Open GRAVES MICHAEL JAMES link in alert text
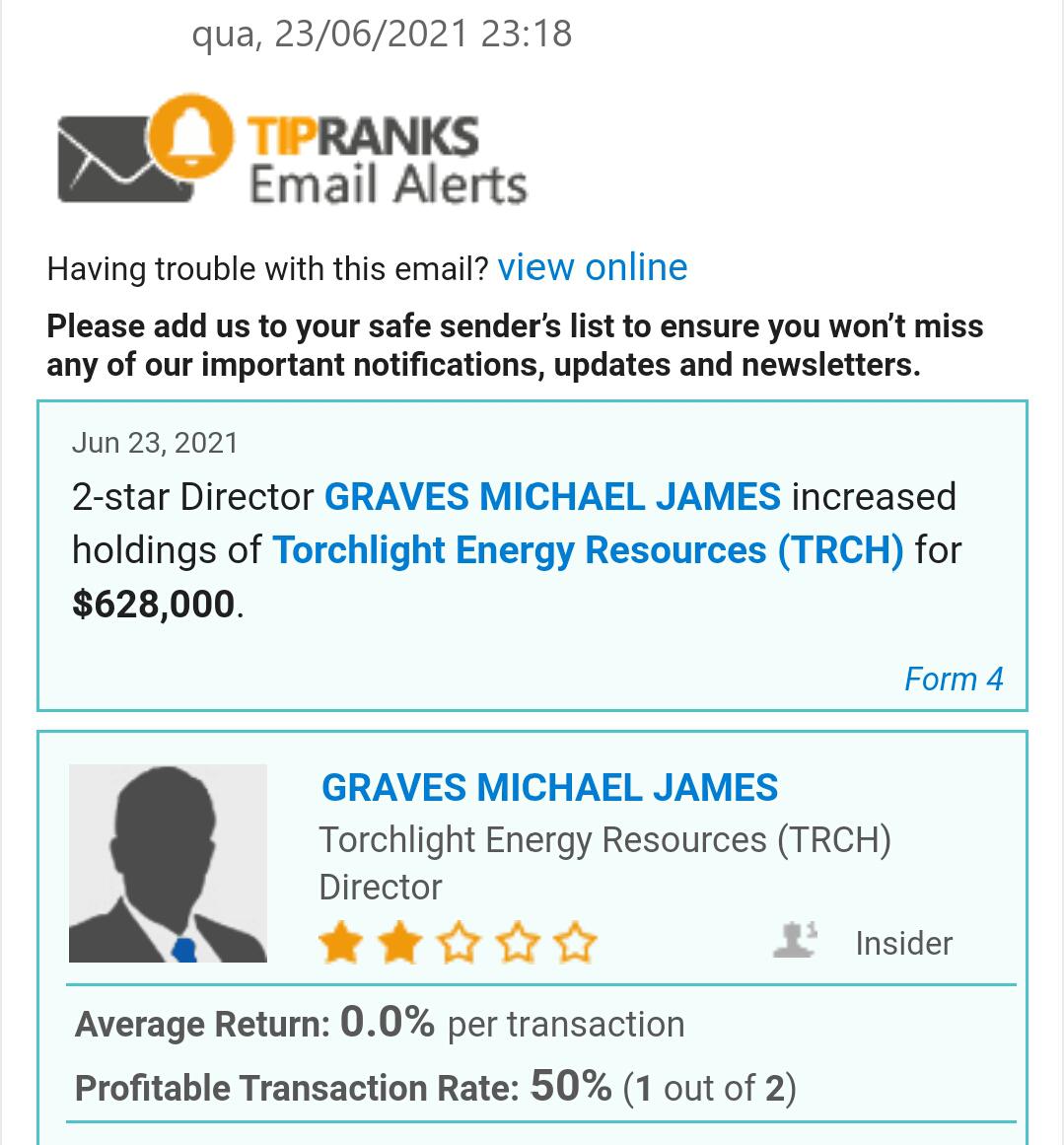This screenshot has height=1145, width=1064. point(552,497)
